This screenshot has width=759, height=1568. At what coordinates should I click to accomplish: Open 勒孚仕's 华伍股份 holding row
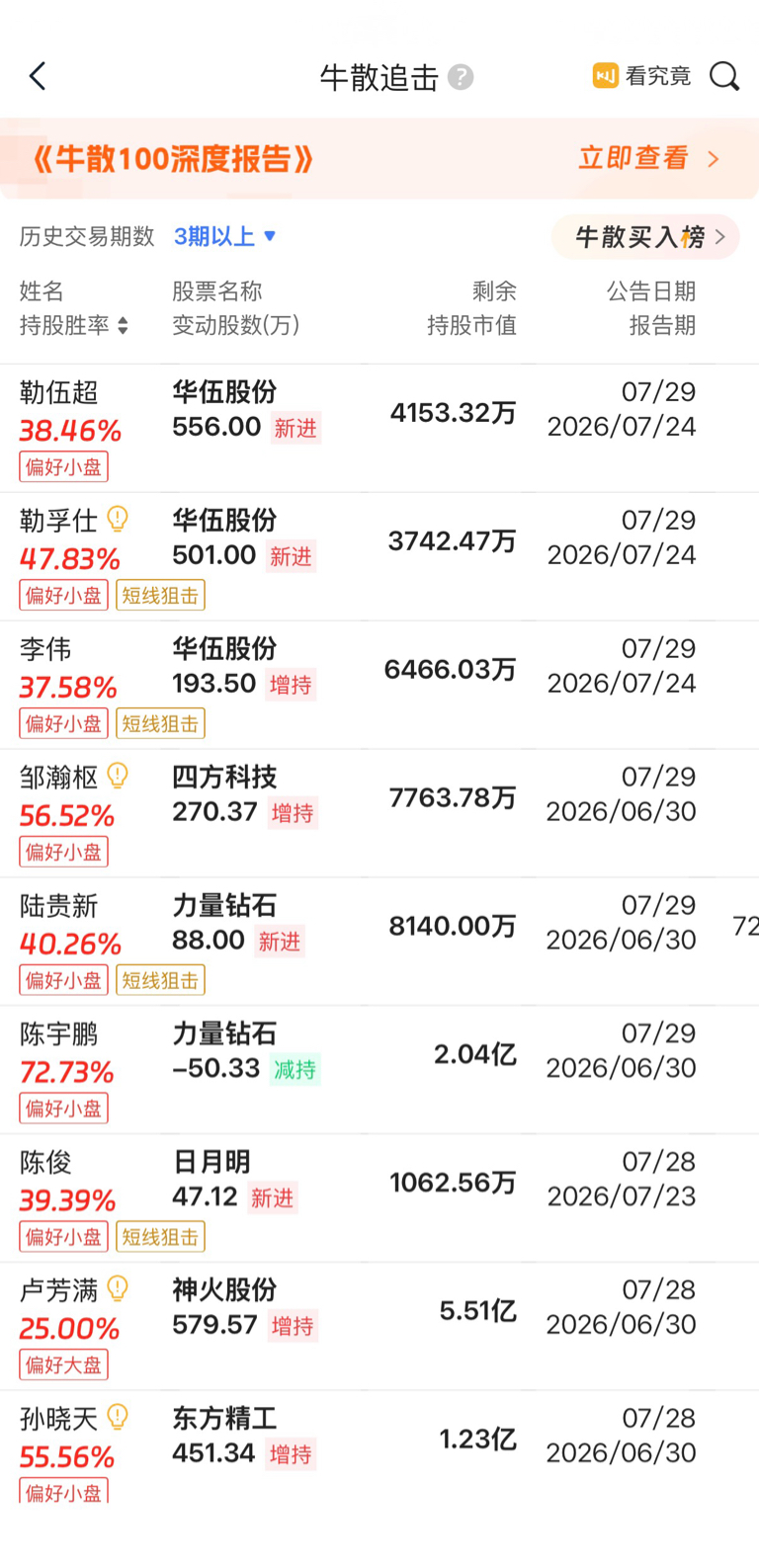[x=379, y=556]
